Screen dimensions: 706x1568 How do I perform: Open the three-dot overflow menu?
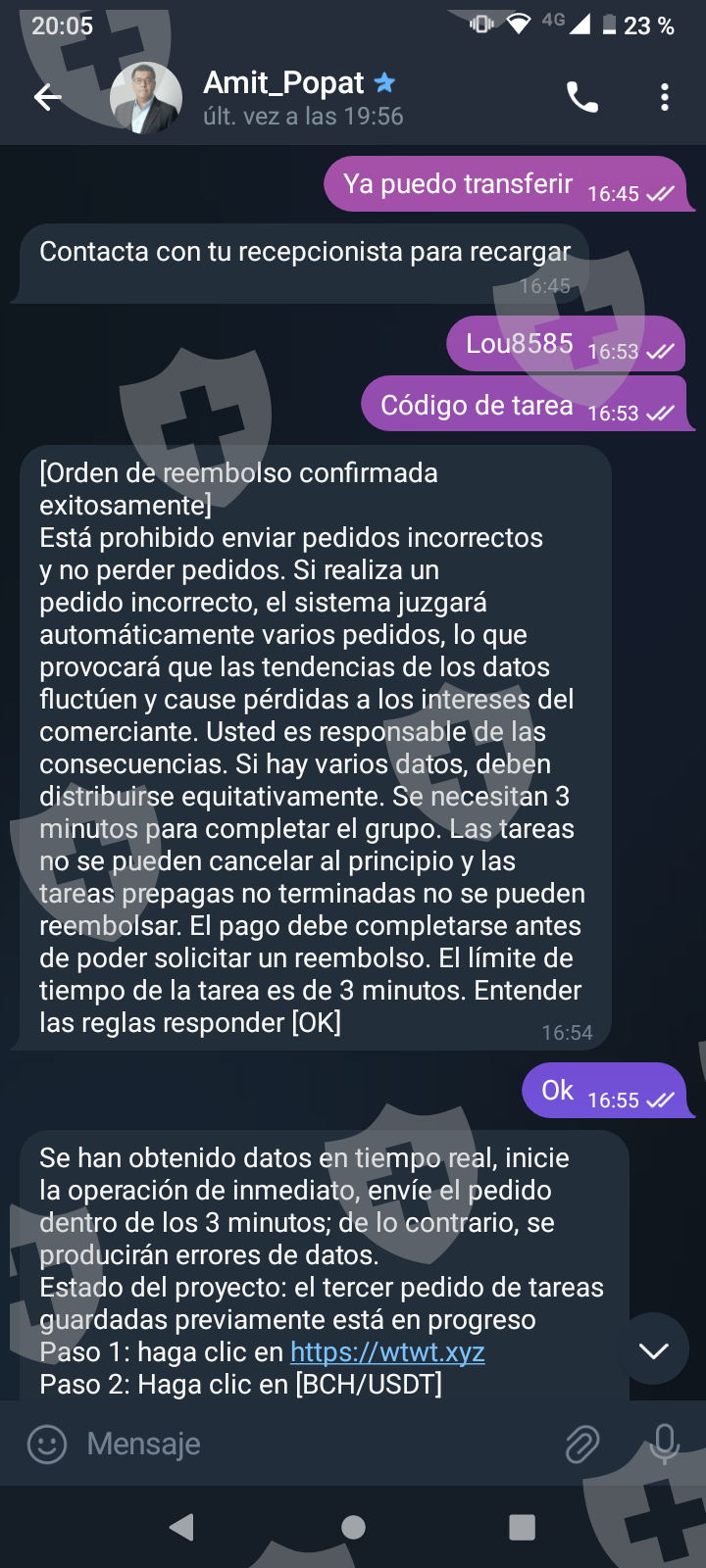pyautogui.click(x=665, y=97)
